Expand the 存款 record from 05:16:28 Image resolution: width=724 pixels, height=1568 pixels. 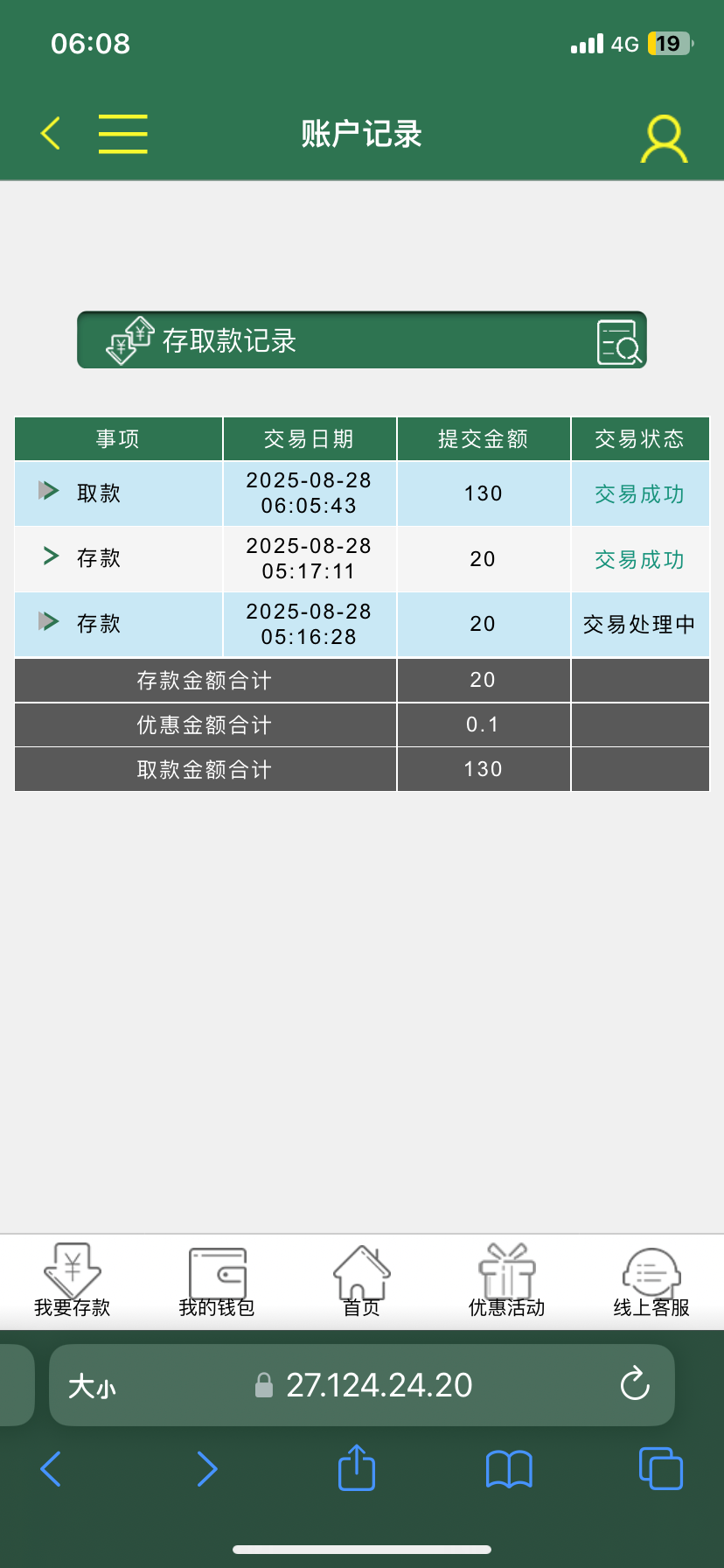[x=49, y=622]
